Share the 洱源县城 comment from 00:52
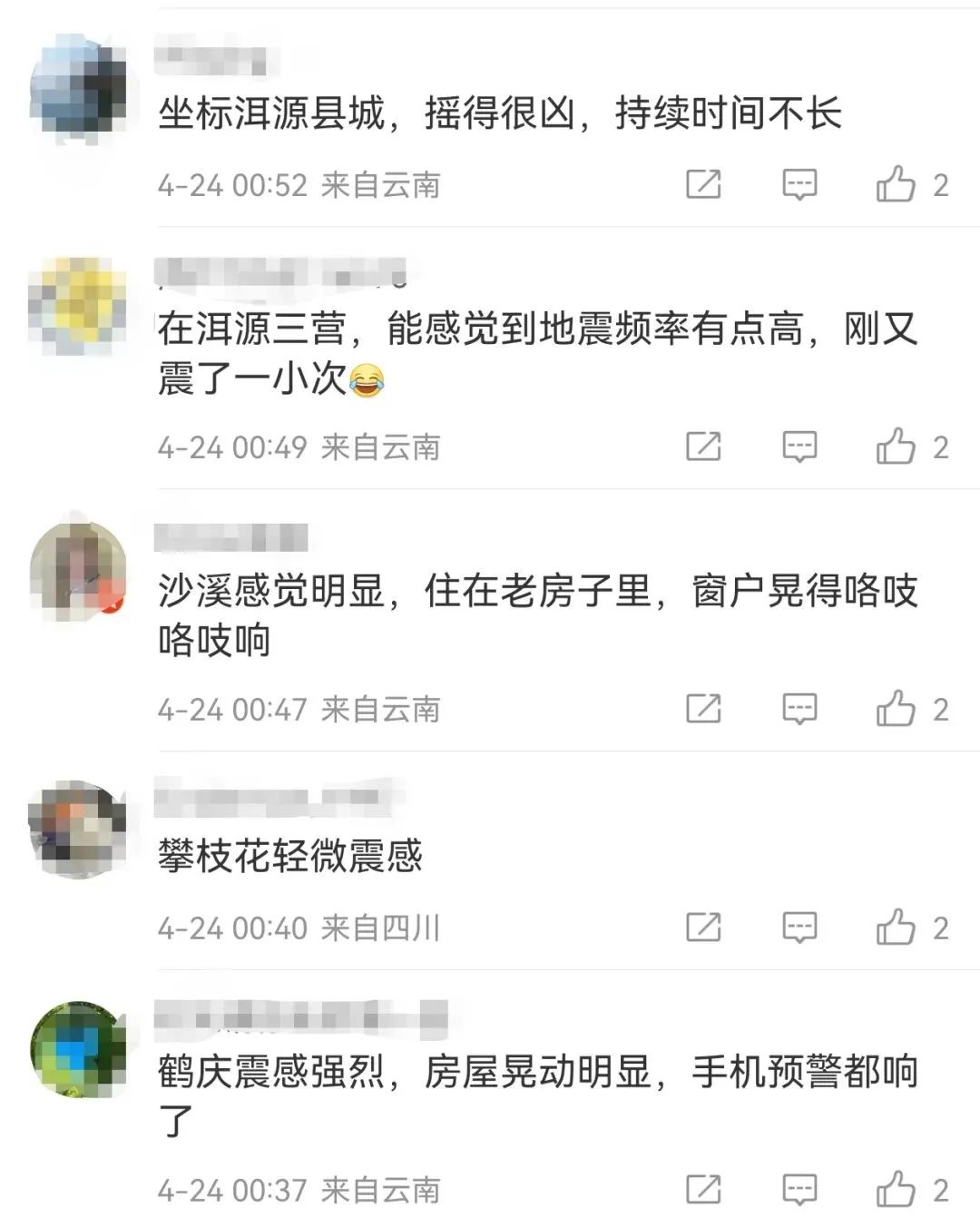Viewport: 980px width, 1227px height. click(703, 184)
